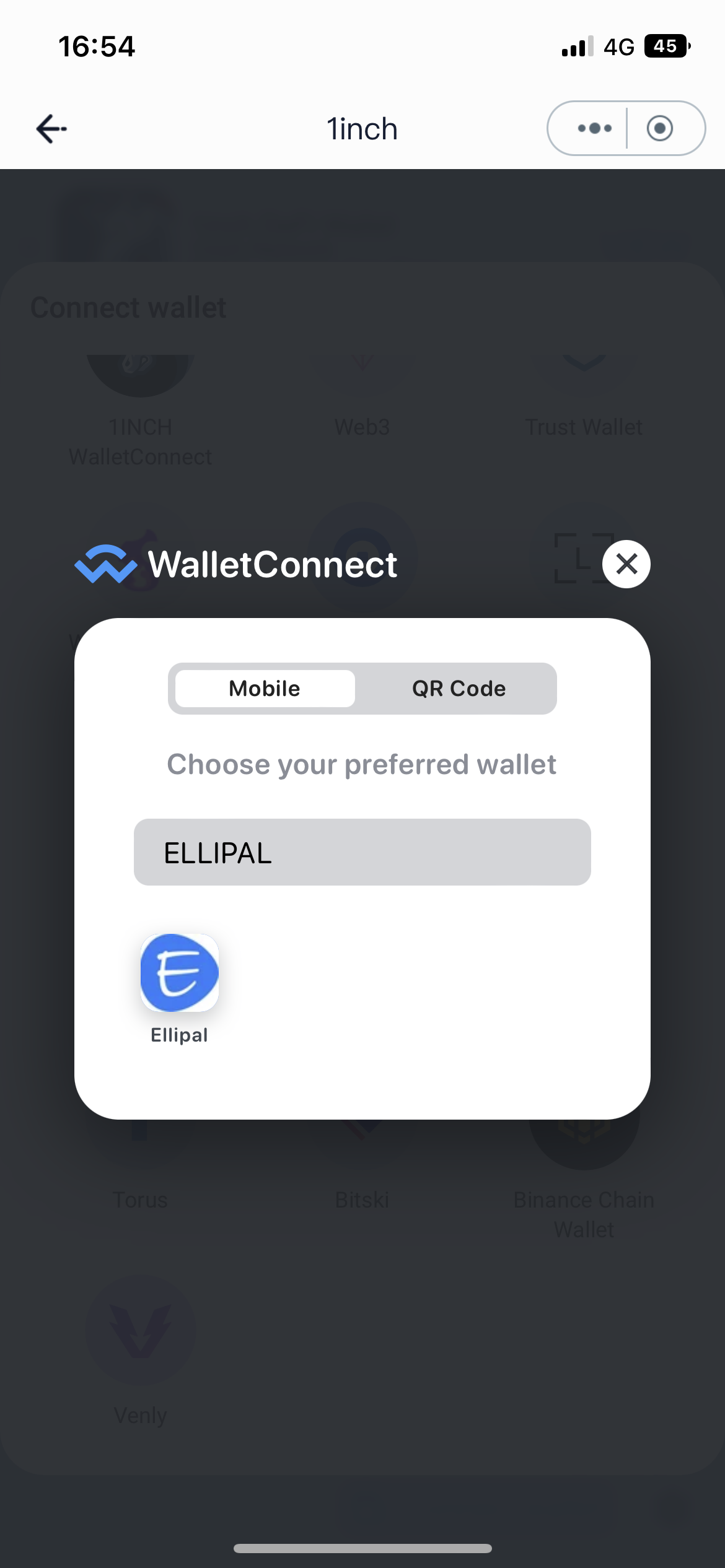Open the three-dot more menu
This screenshot has height=1568, width=725.
tap(594, 128)
